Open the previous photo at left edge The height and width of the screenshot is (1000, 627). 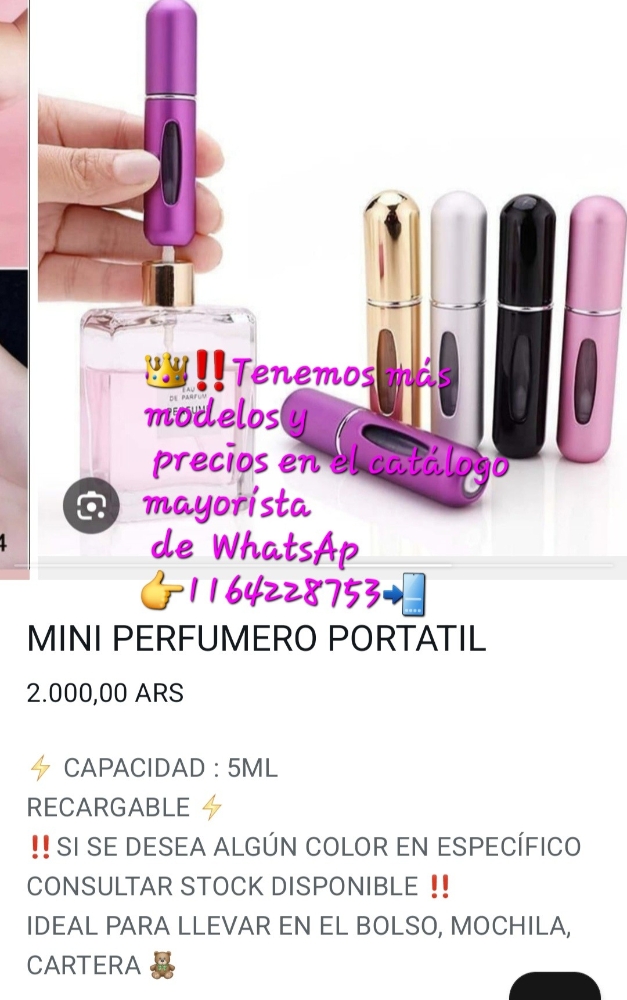(x=12, y=290)
